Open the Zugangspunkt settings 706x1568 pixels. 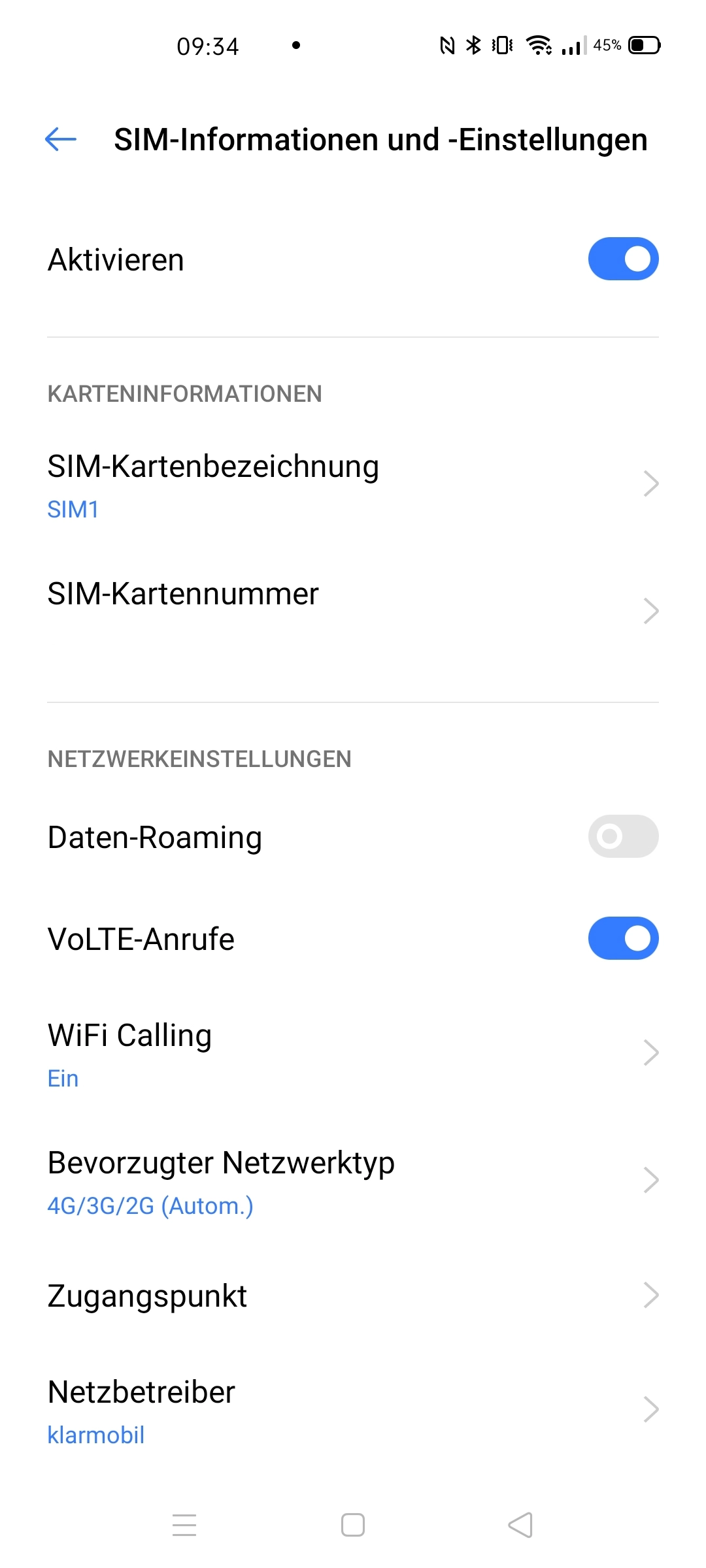pos(353,1296)
